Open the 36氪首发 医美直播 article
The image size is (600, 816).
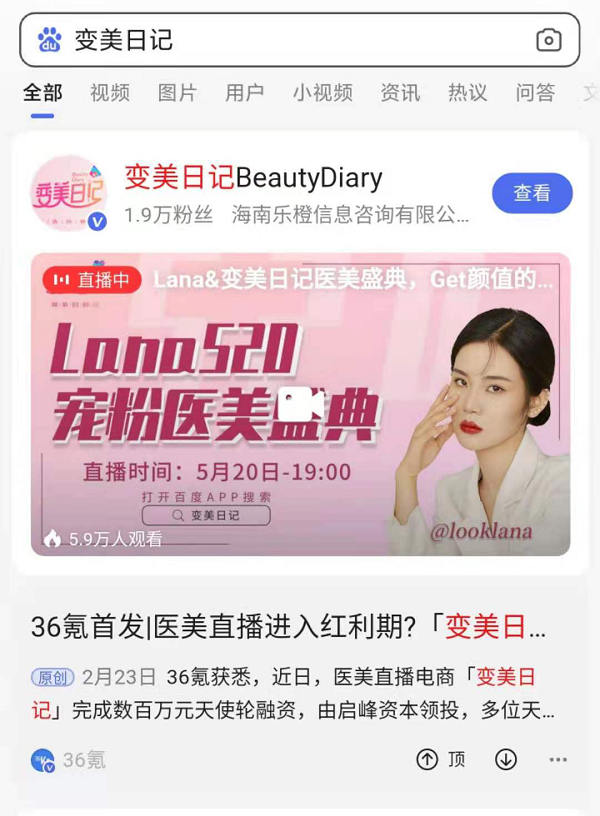[x=290, y=628]
